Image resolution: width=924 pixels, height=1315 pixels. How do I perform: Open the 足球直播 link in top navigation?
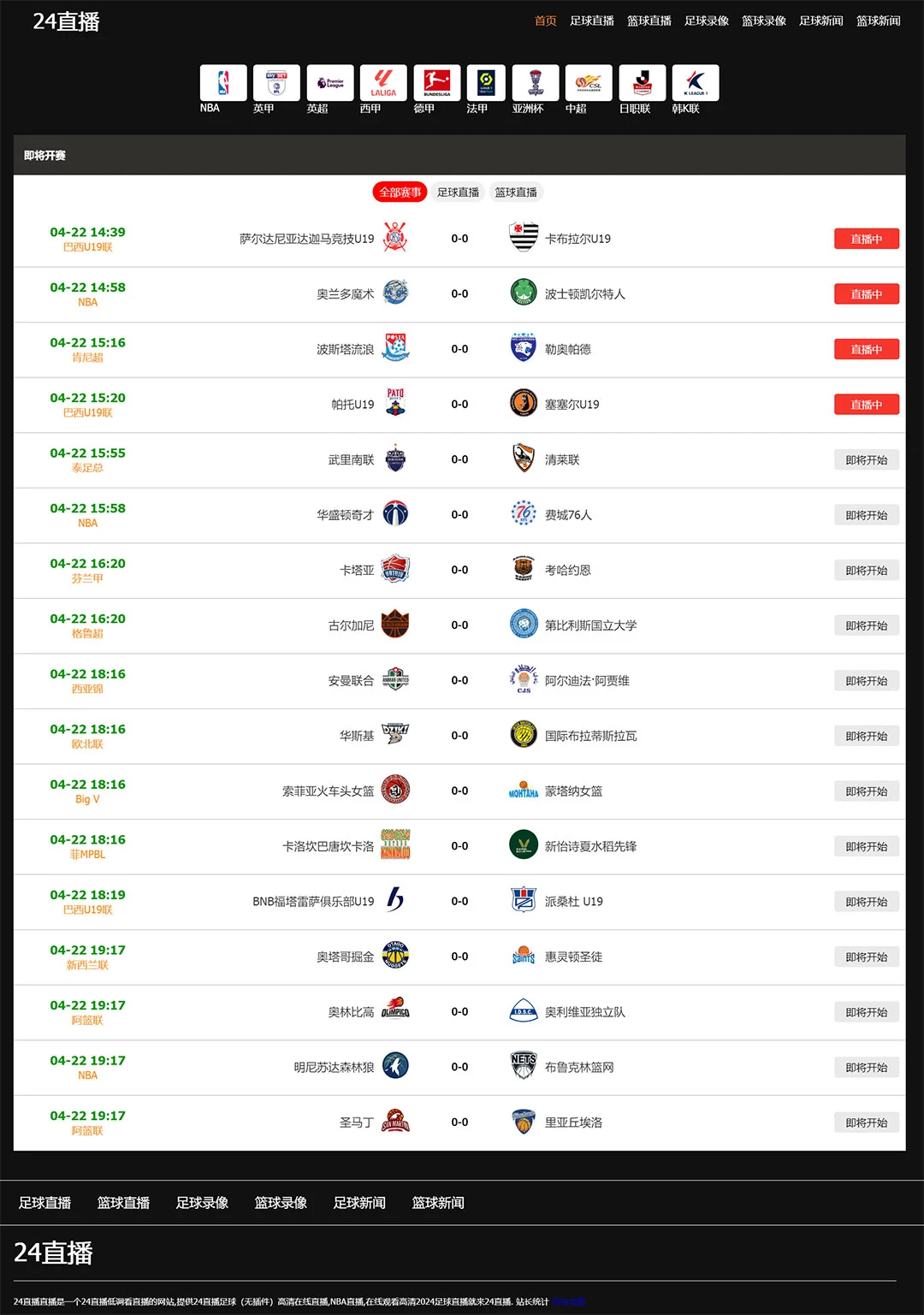point(591,21)
